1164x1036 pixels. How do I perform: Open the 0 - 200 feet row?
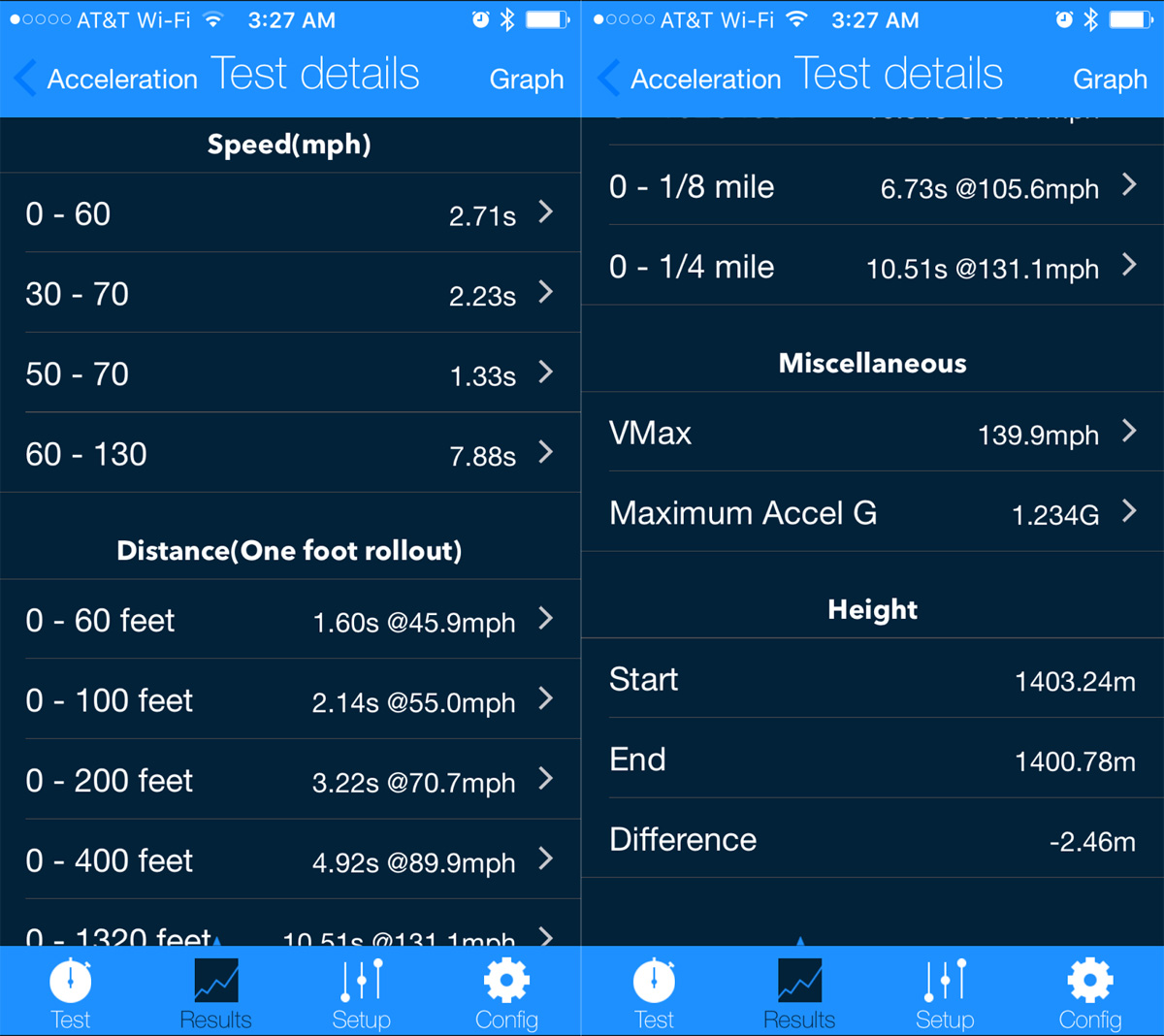(x=290, y=780)
